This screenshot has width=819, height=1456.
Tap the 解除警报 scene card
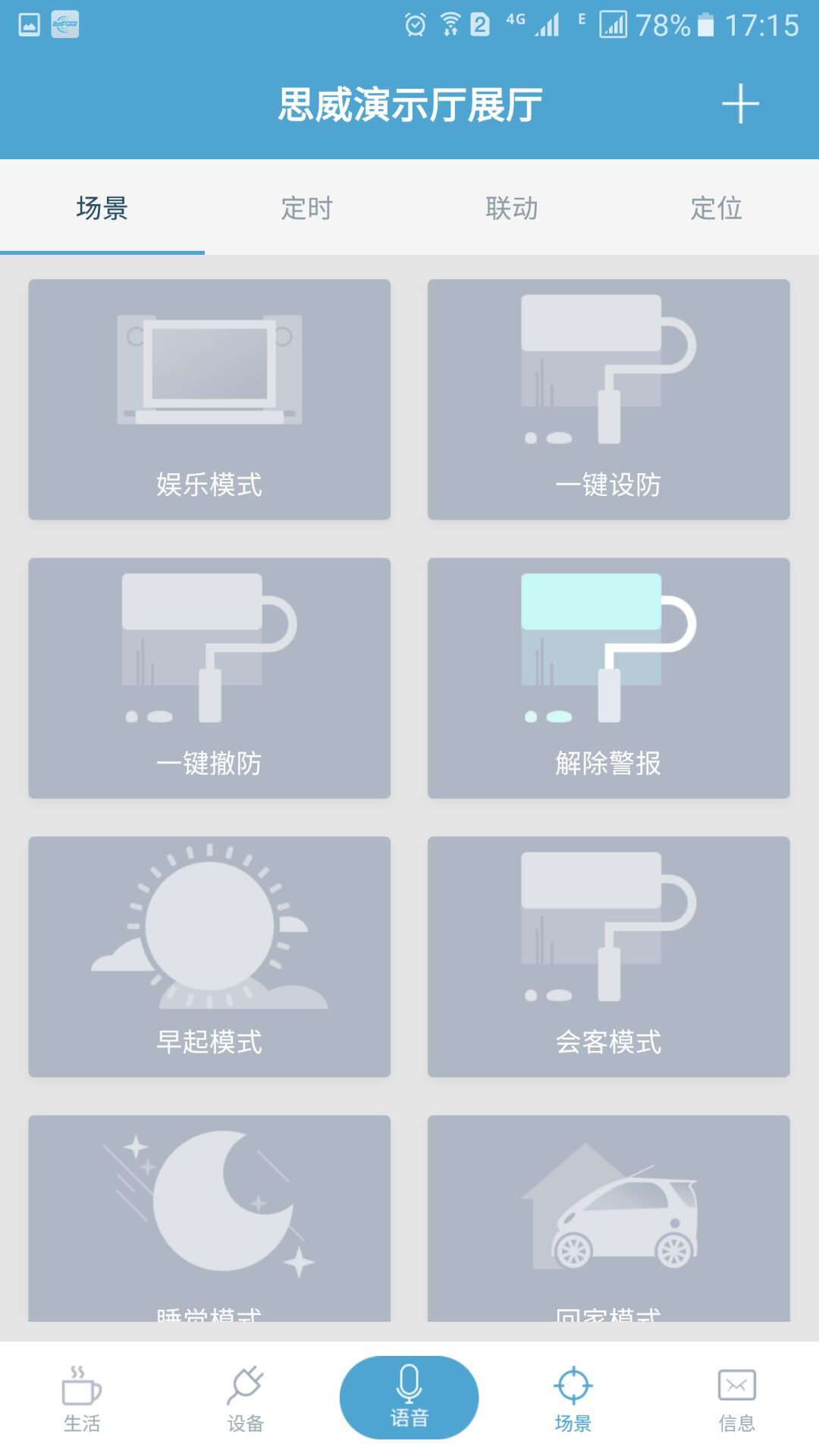pyautogui.click(x=608, y=678)
